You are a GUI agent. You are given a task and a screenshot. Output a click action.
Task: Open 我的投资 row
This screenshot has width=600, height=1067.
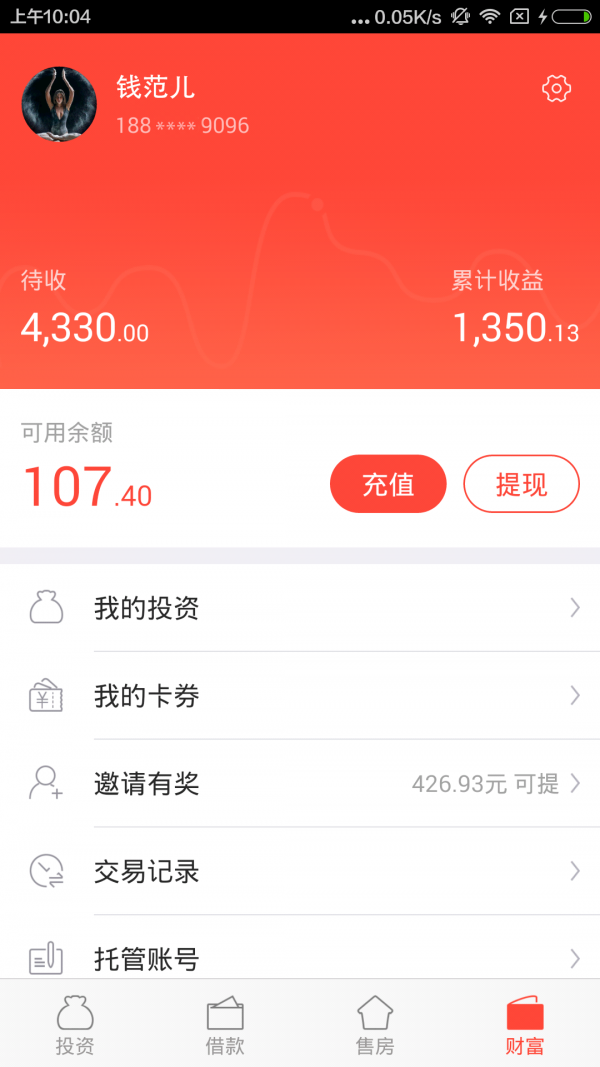tap(300, 608)
